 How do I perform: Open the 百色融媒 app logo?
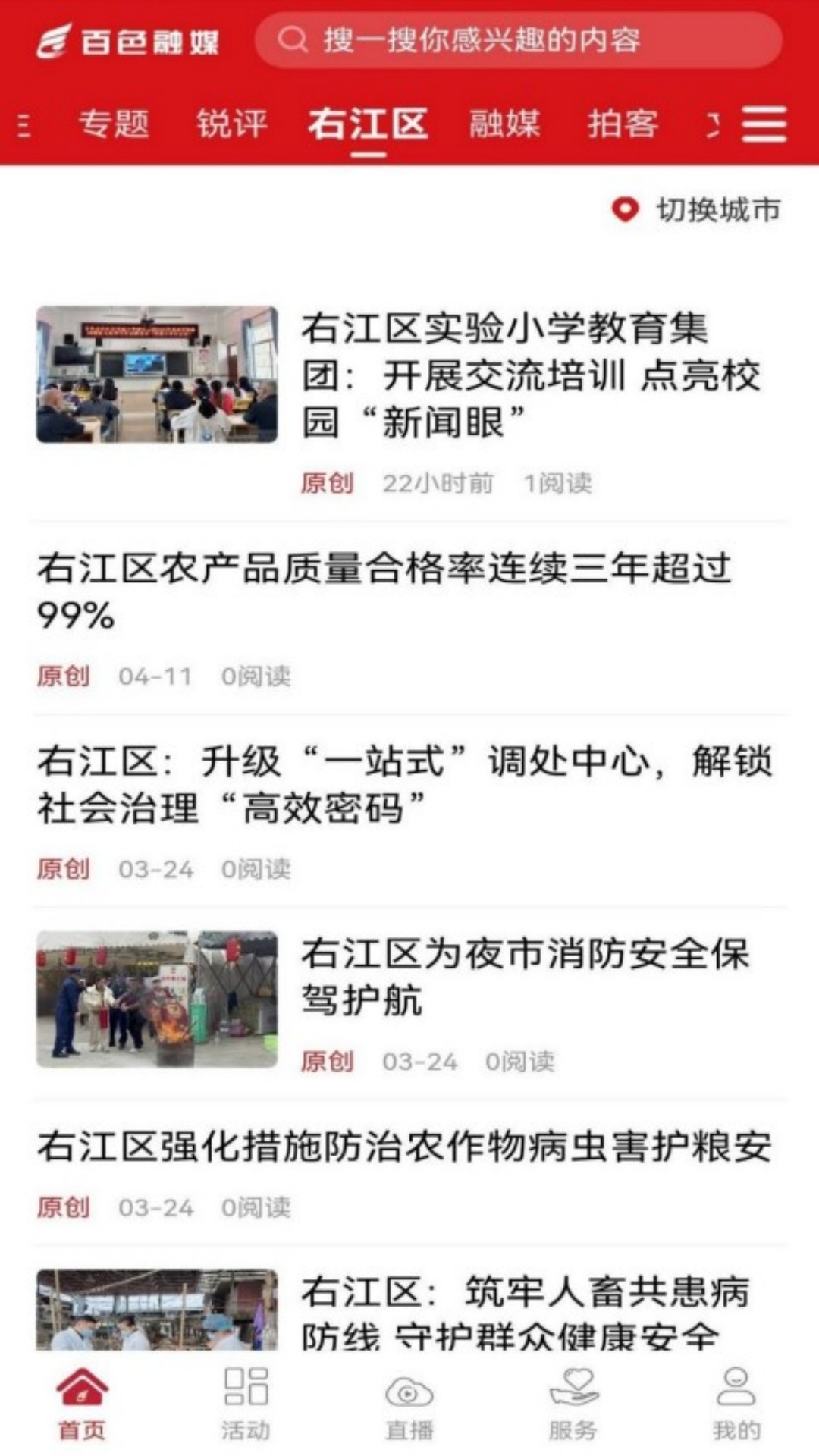click(129, 42)
